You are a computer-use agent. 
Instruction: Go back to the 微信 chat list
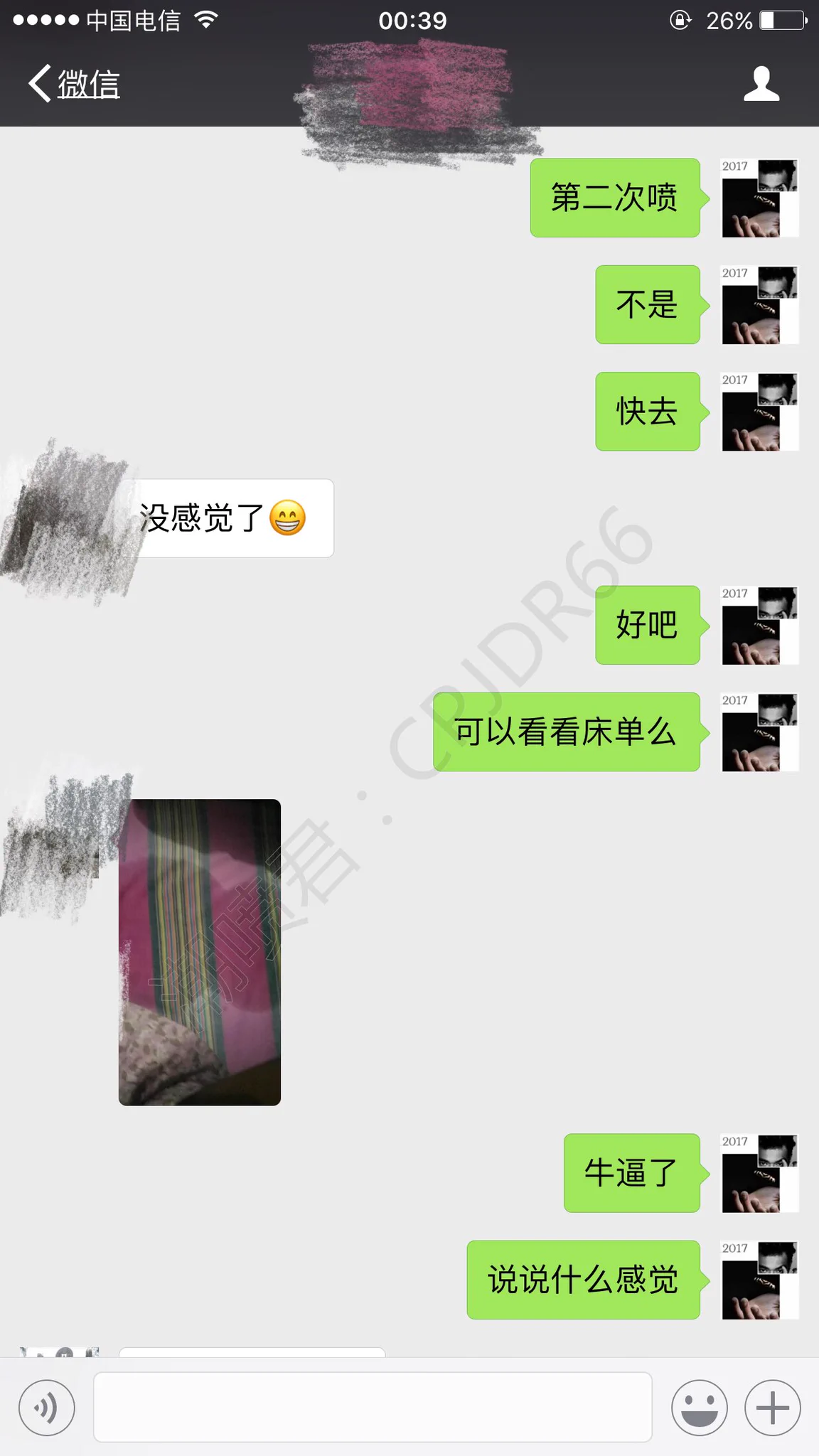point(75,84)
